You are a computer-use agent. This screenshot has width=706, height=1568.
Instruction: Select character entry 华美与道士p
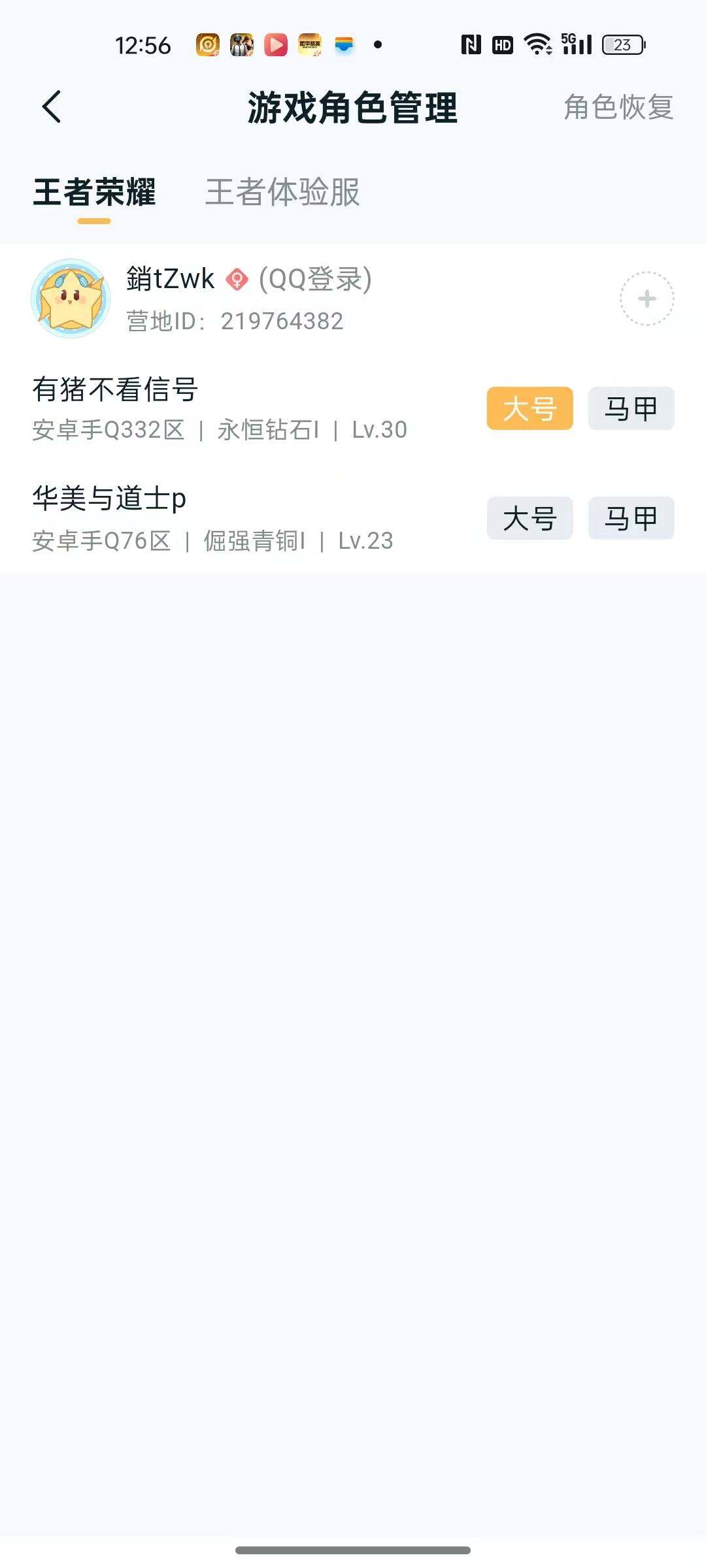(x=111, y=498)
